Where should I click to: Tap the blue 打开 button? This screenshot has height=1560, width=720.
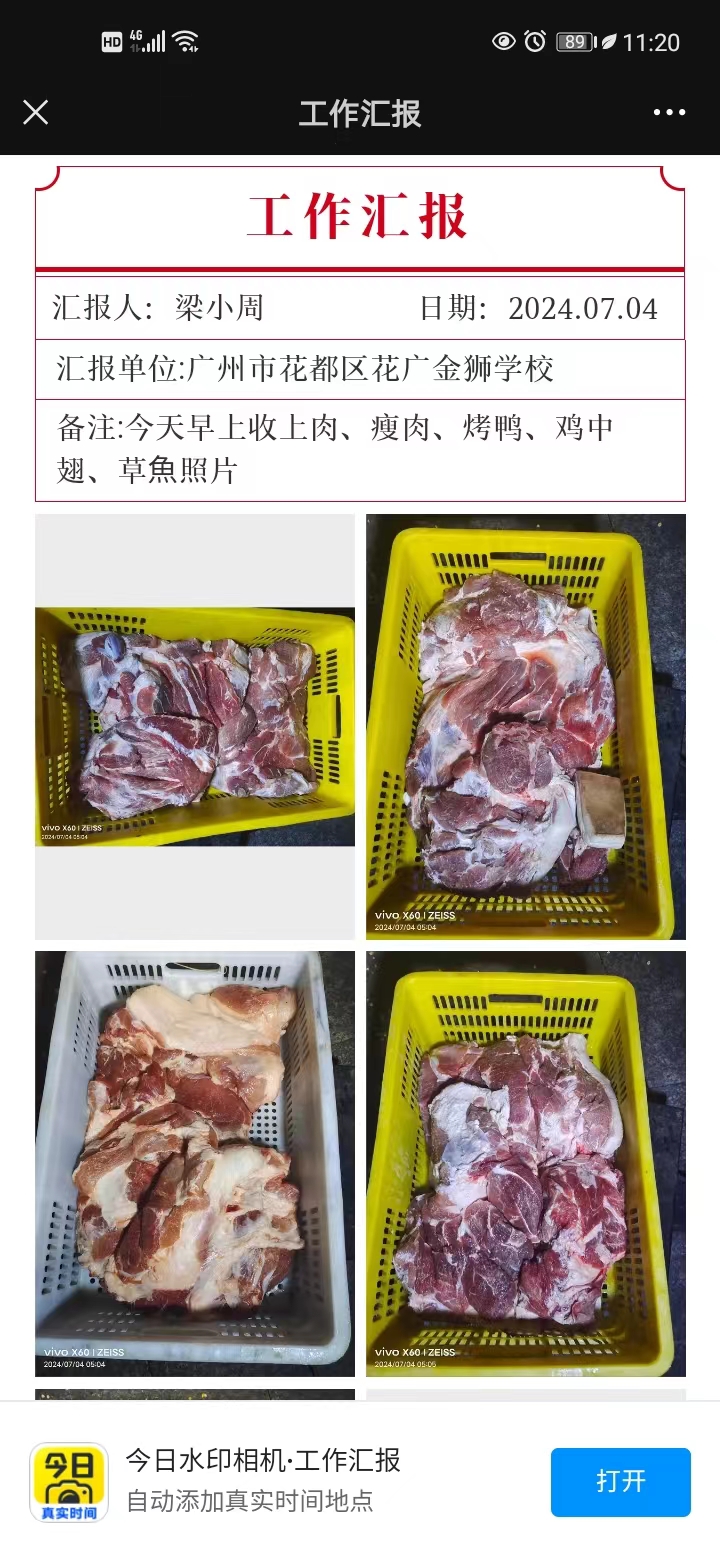tap(620, 1481)
